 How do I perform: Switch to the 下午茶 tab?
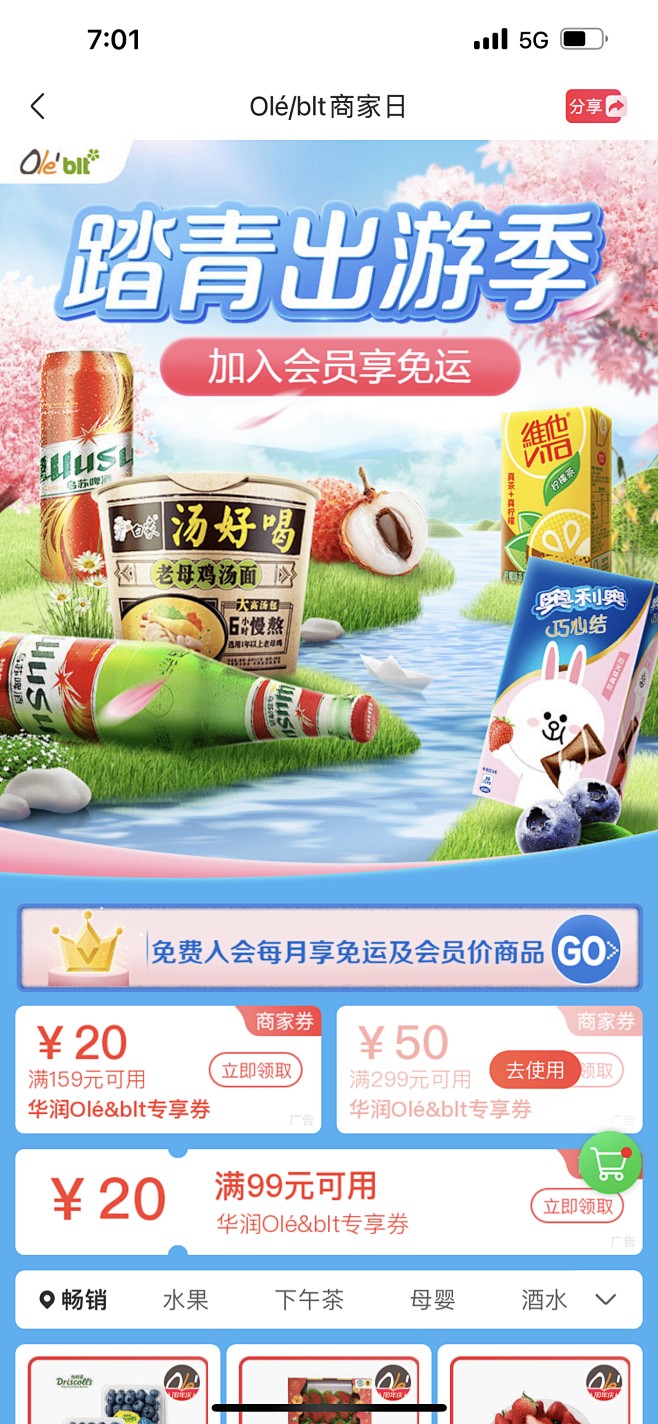(309, 1300)
